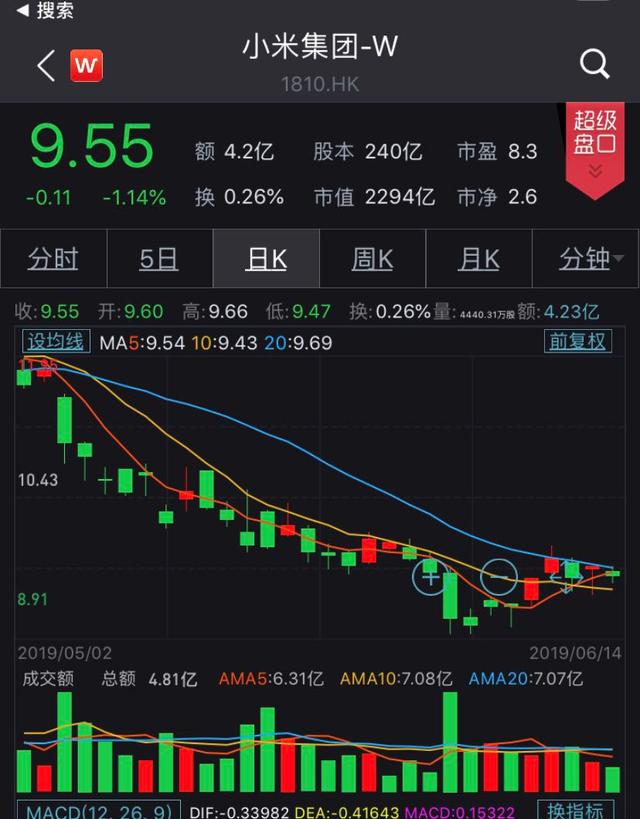Image resolution: width=640 pixels, height=819 pixels.
Task: Open the search magnifier icon
Action: tap(595, 66)
